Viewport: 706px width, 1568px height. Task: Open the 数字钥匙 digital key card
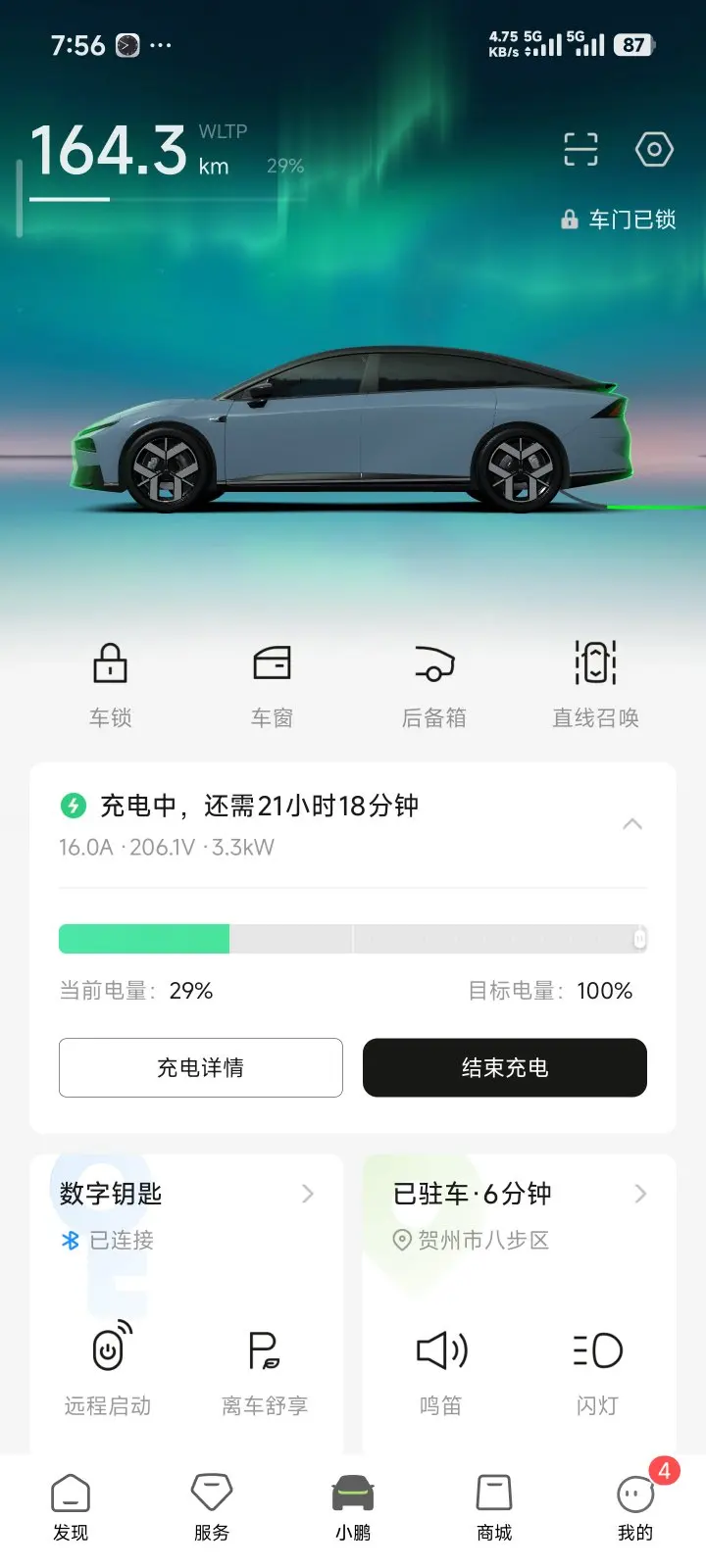point(186,1215)
